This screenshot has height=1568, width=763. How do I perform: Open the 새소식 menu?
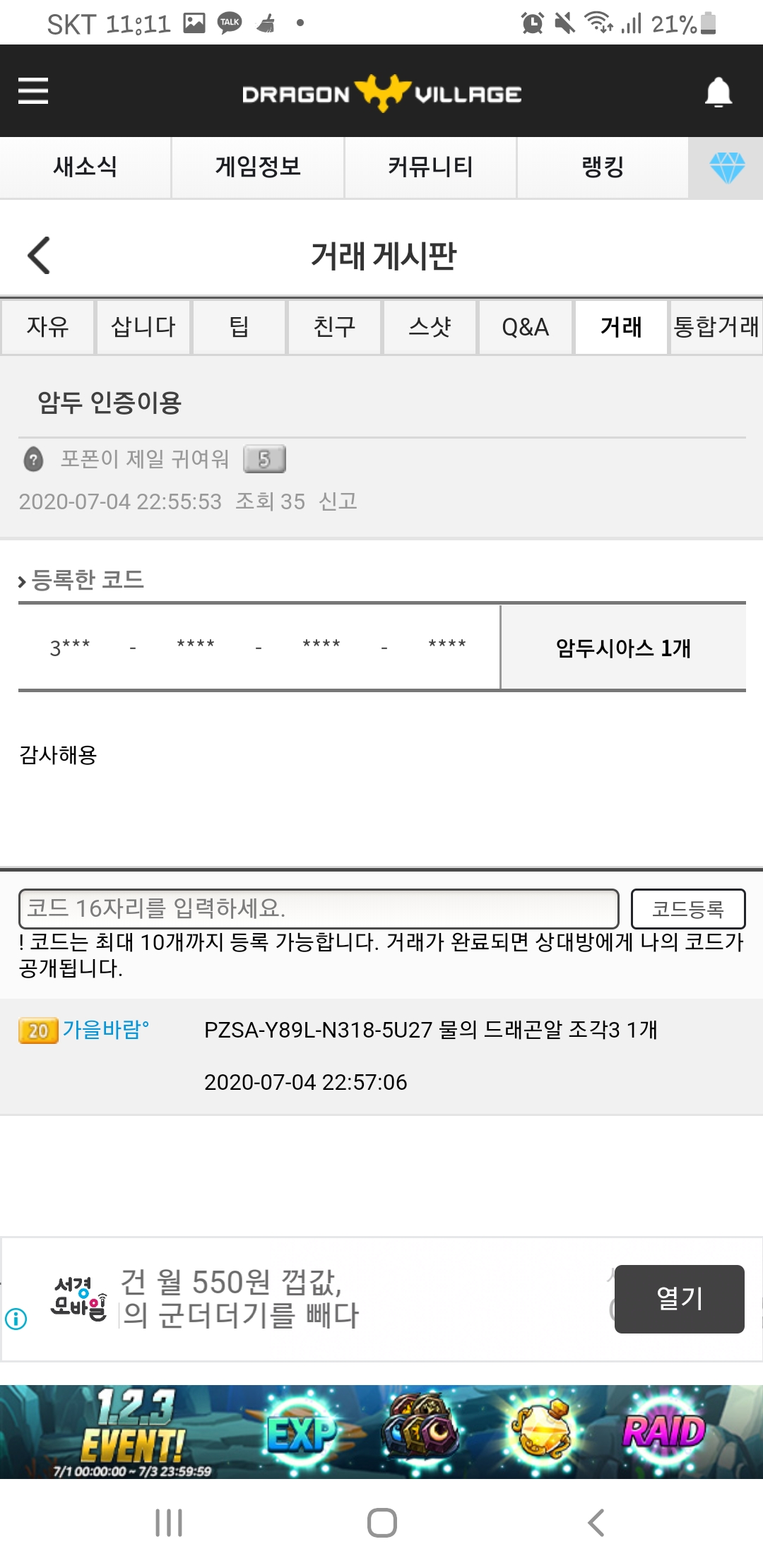coord(85,167)
